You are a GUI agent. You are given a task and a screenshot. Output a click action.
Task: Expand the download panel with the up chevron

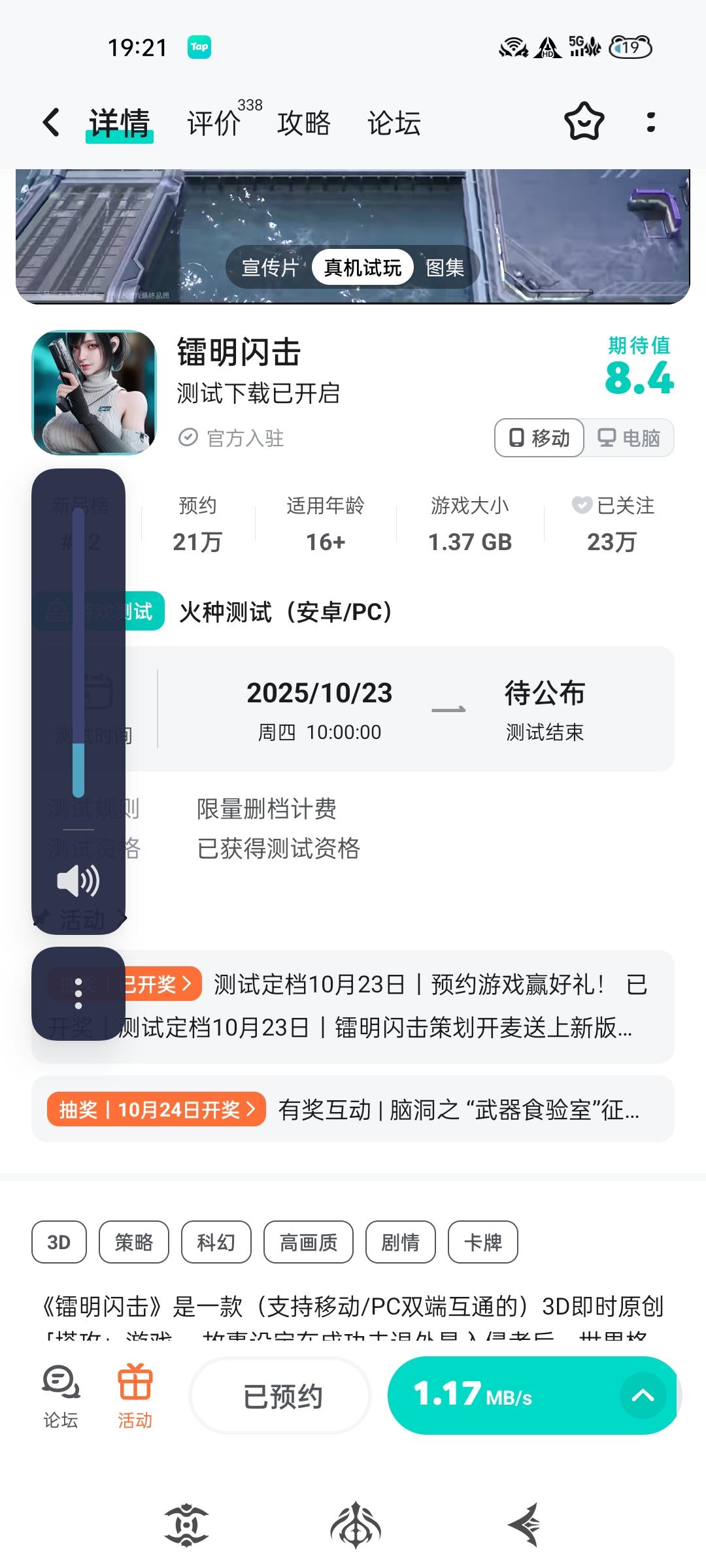[642, 1396]
